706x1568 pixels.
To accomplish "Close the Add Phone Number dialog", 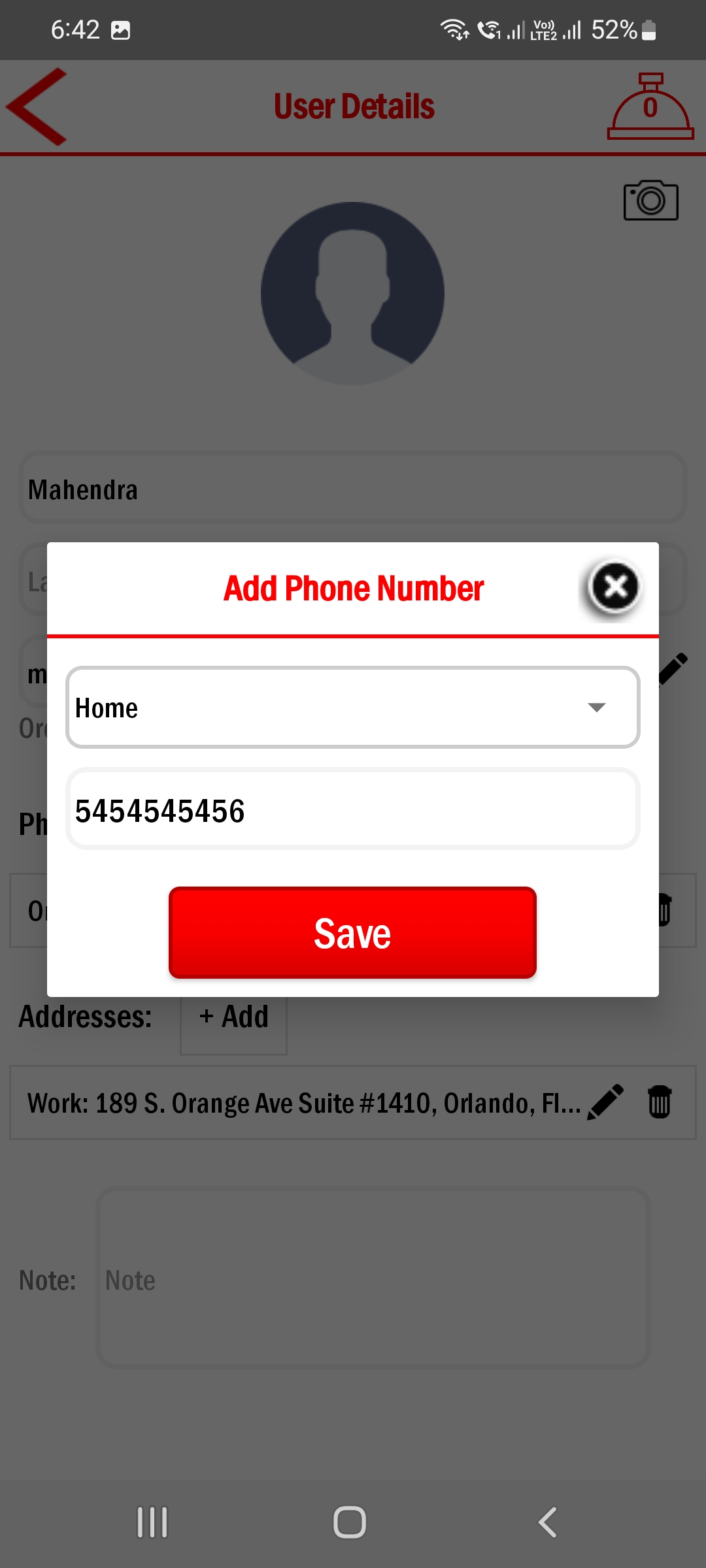I will pos(614,587).
